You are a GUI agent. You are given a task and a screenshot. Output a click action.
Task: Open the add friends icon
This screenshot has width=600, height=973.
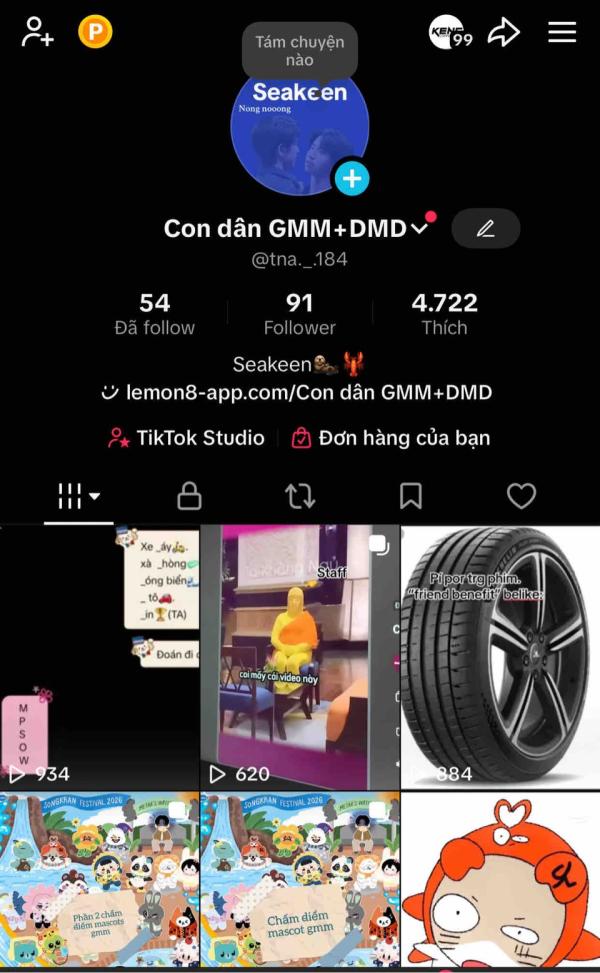point(37,32)
